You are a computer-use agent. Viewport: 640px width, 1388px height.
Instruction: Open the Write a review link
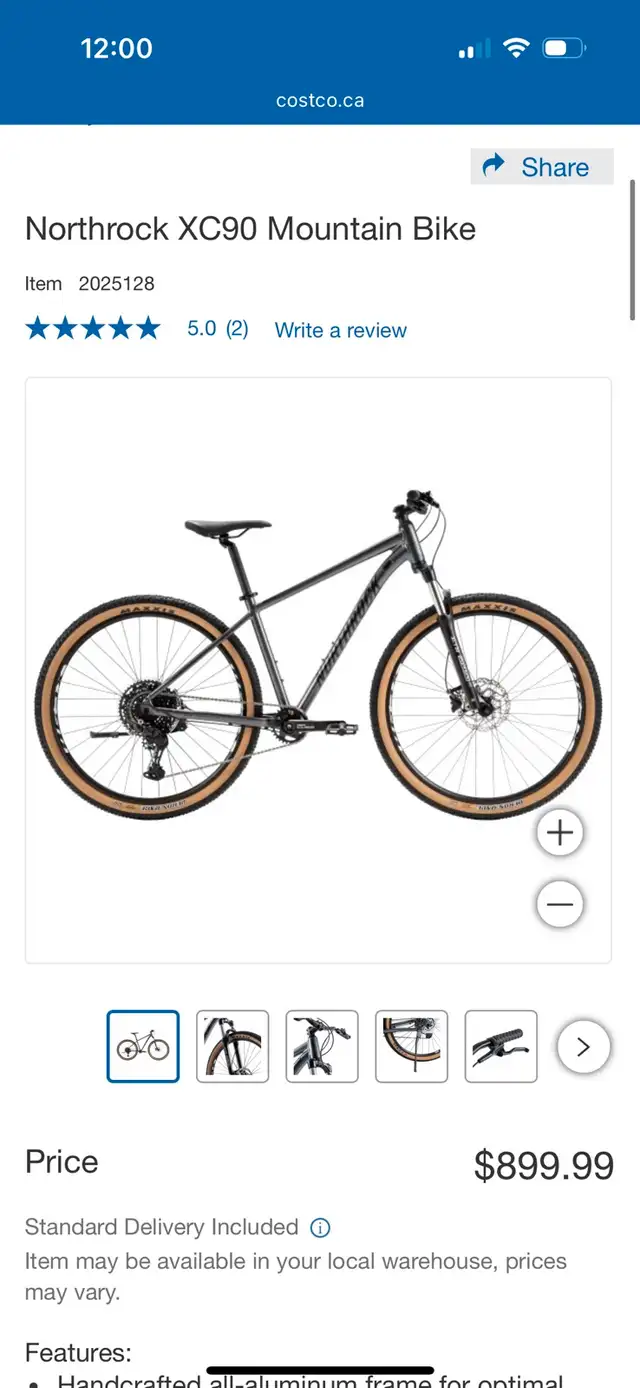(x=341, y=330)
